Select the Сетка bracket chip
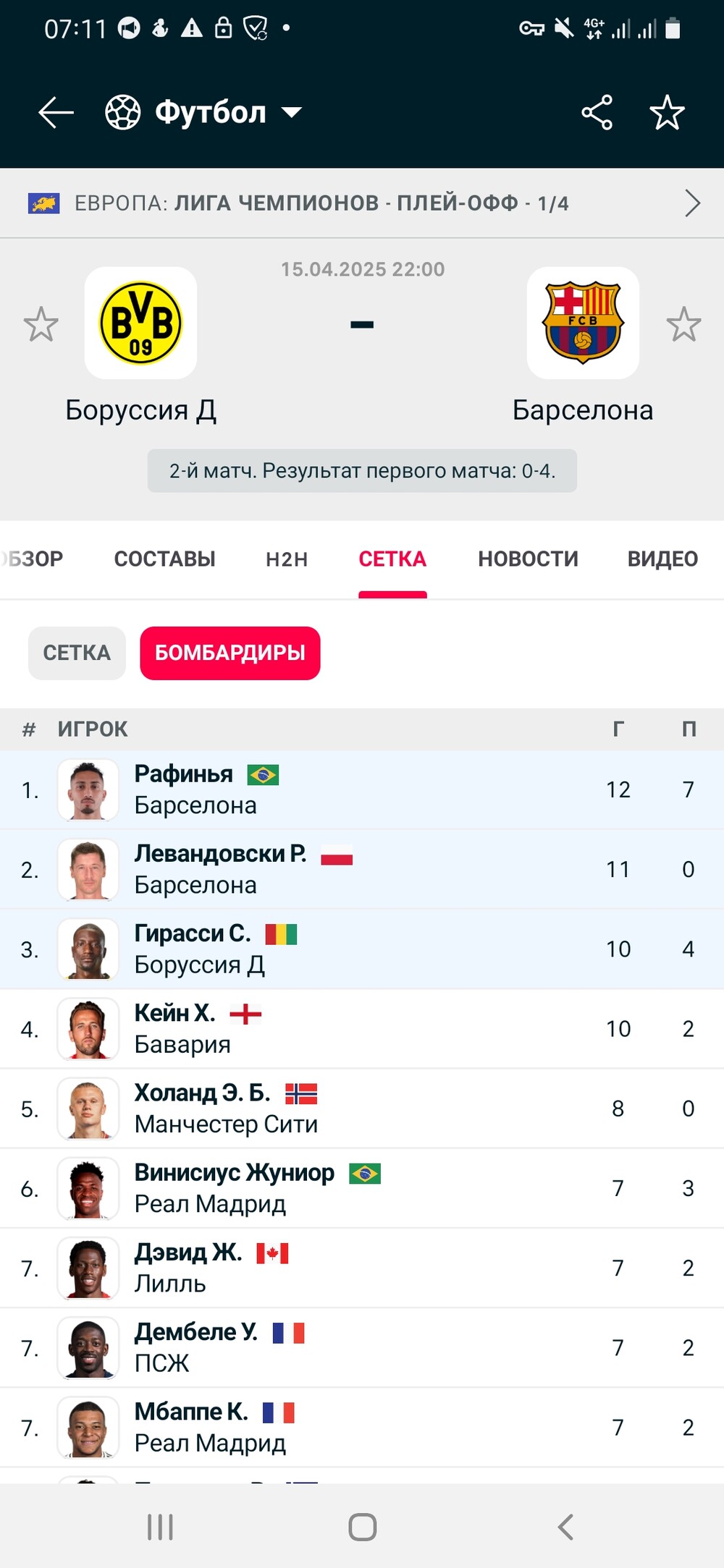Image resolution: width=724 pixels, height=1568 pixels. click(x=77, y=653)
